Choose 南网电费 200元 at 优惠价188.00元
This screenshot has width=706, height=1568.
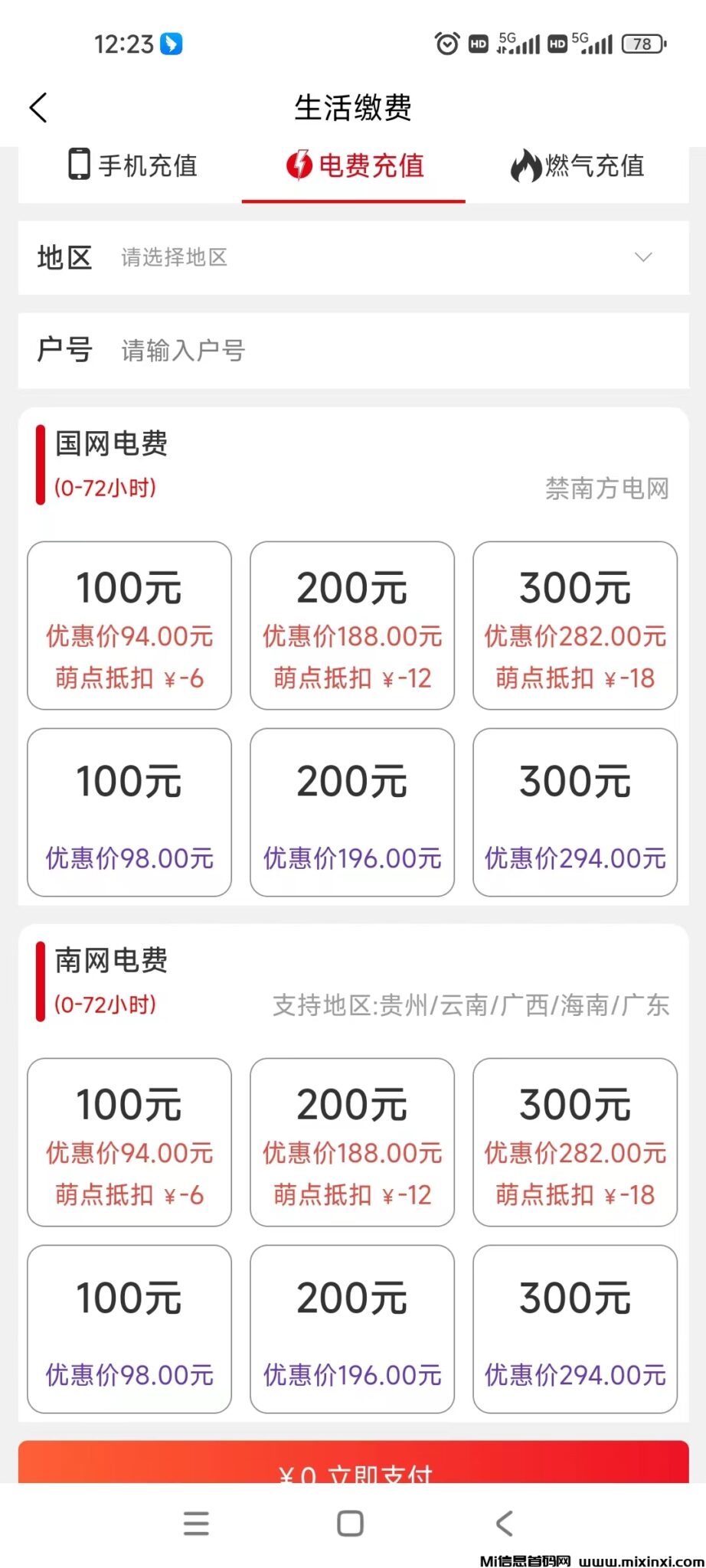point(352,1142)
